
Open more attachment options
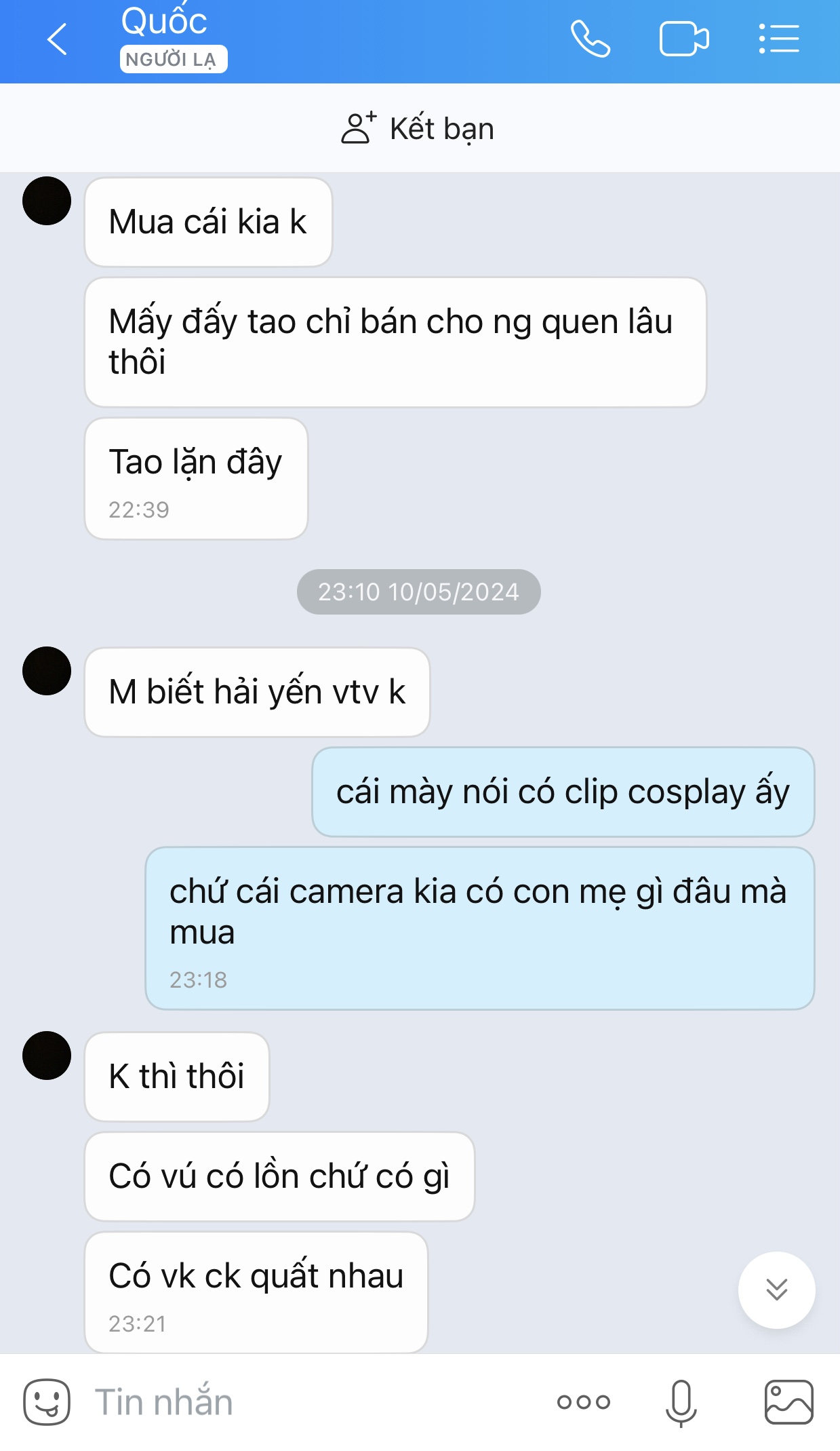tap(583, 1402)
